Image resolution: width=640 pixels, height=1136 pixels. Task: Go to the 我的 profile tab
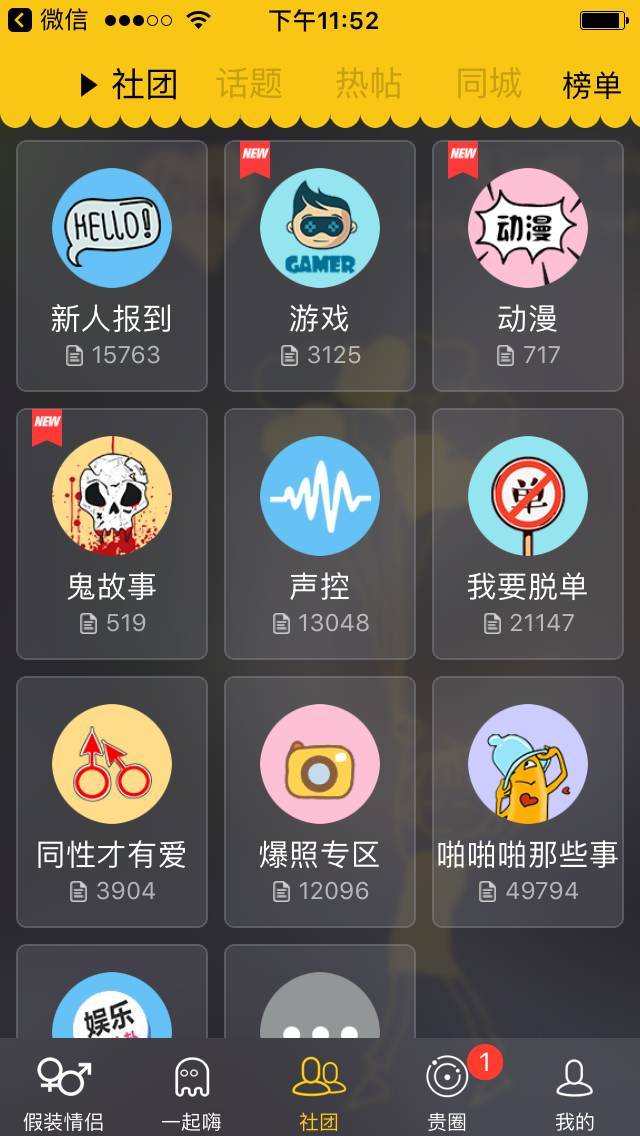pyautogui.click(x=574, y=1092)
